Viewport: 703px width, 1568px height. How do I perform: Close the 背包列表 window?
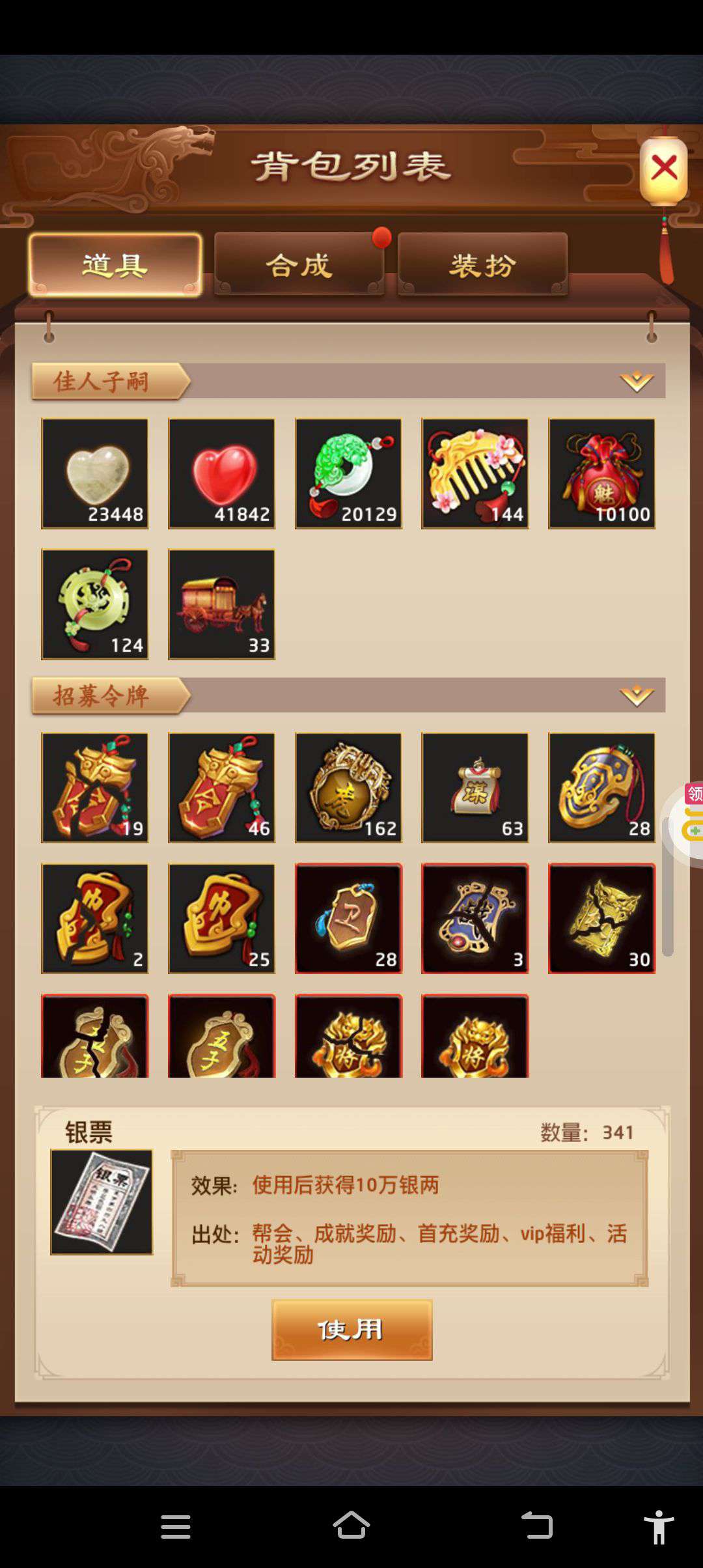tap(663, 169)
